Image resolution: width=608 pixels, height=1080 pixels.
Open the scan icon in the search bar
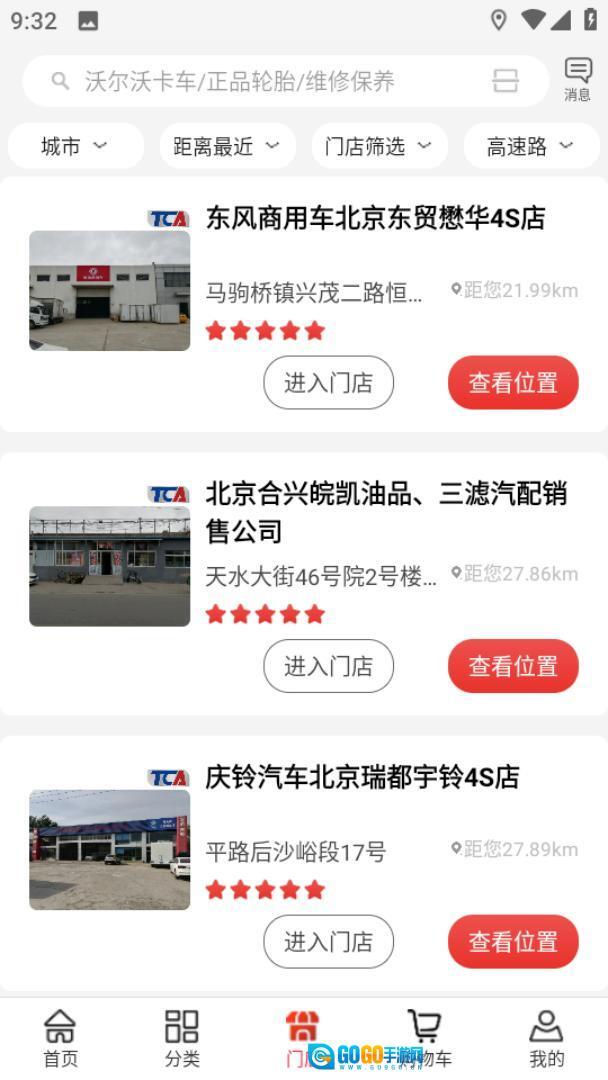coord(506,81)
